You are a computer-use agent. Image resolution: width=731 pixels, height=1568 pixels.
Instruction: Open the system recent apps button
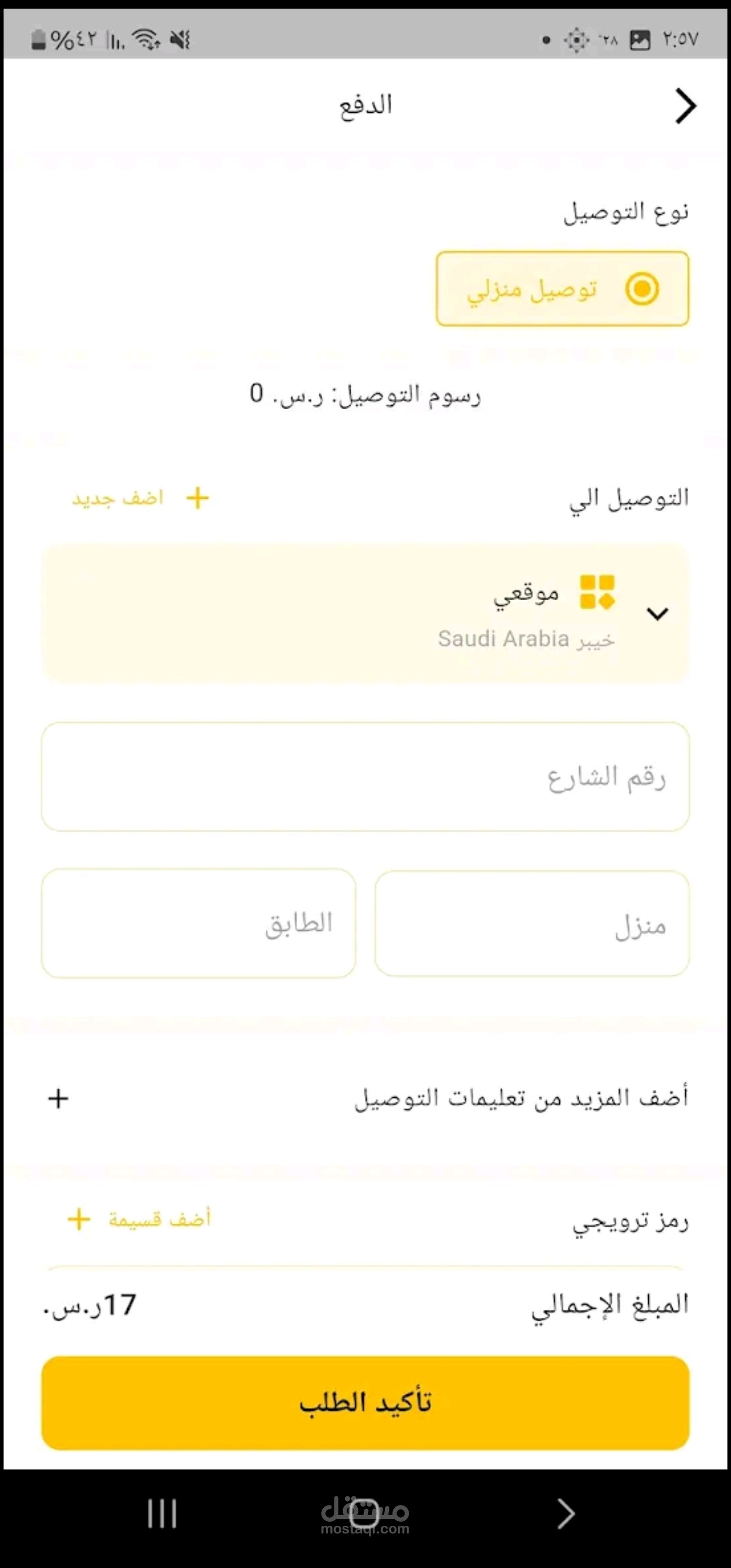click(x=162, y=1514)
